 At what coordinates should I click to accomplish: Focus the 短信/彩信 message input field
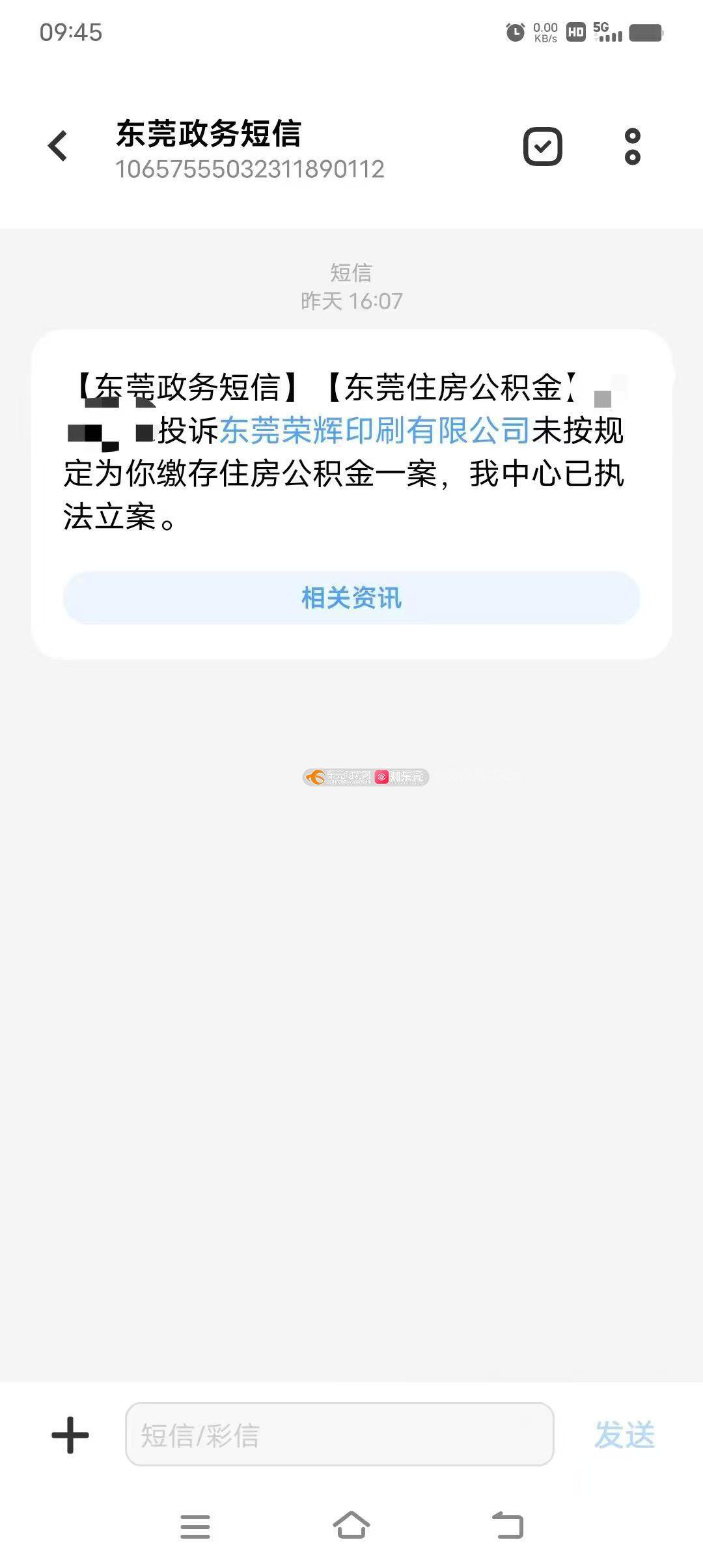click(339, 1435)
